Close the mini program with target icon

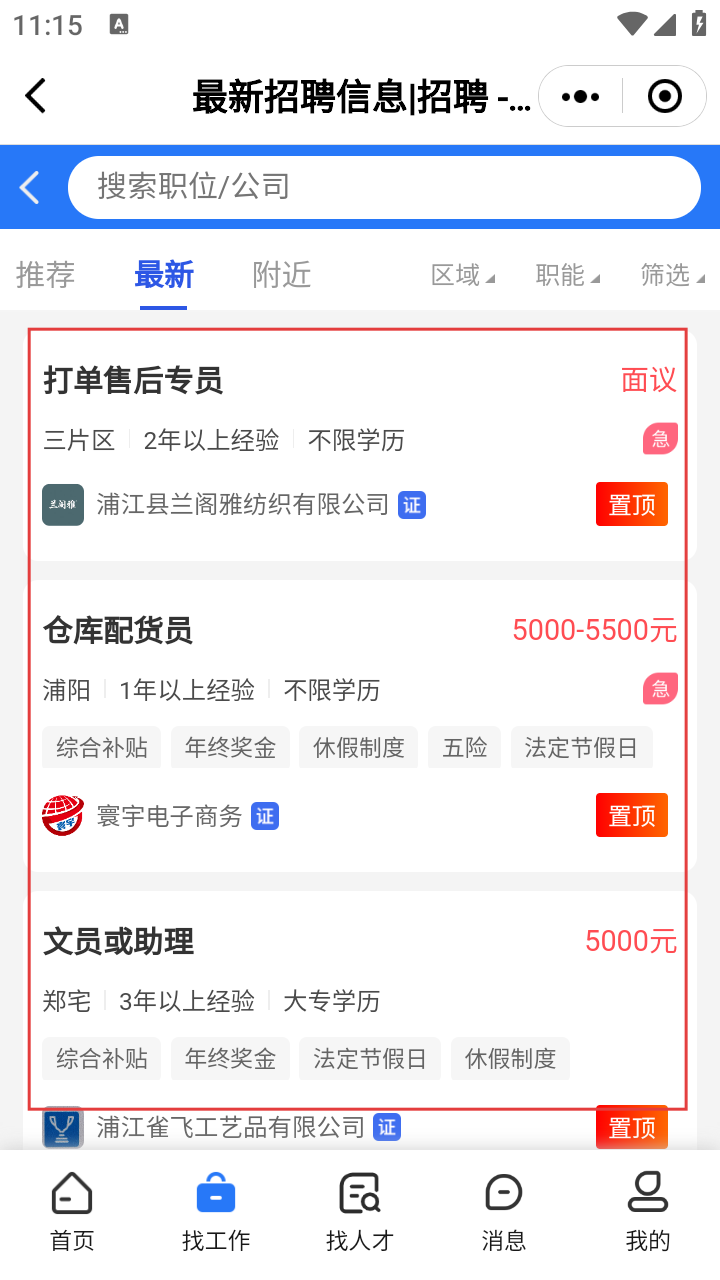tap(665, 97)
